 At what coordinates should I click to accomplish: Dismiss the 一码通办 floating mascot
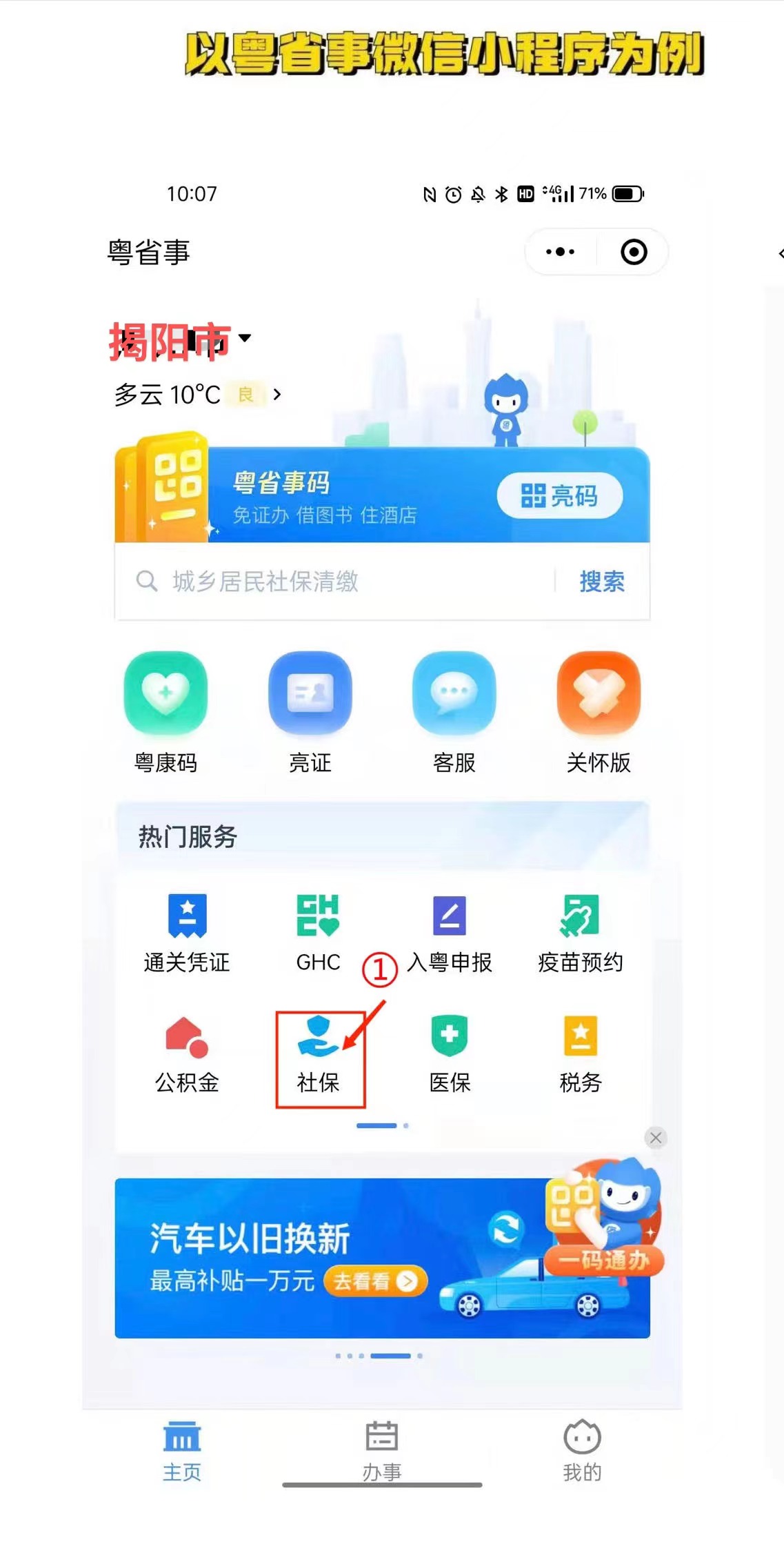pos(655,1138)
